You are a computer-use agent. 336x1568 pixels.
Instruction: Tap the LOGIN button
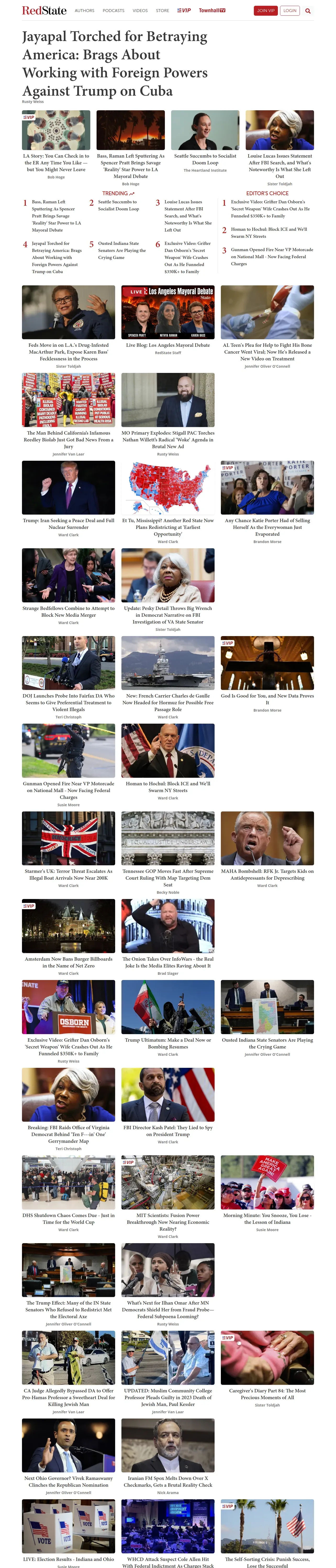(290, 10)
